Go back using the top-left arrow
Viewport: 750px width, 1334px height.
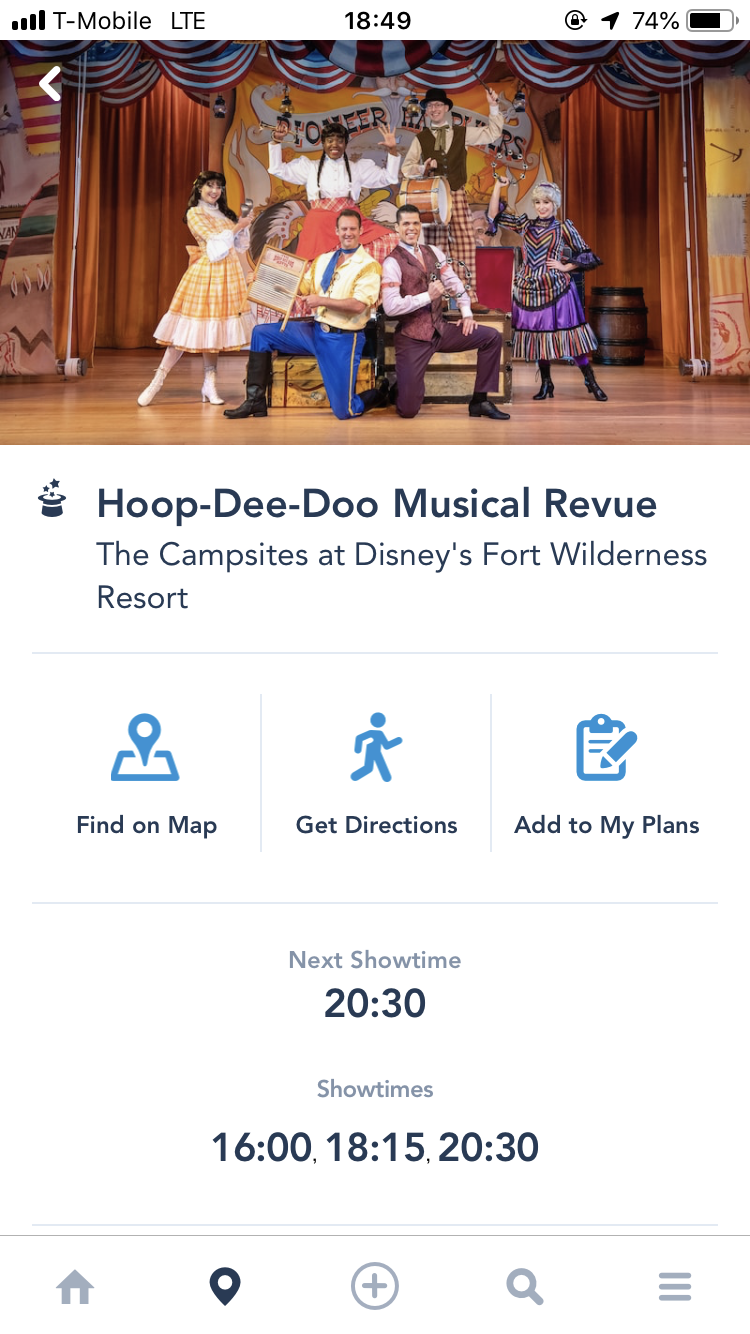pos(51,84)
